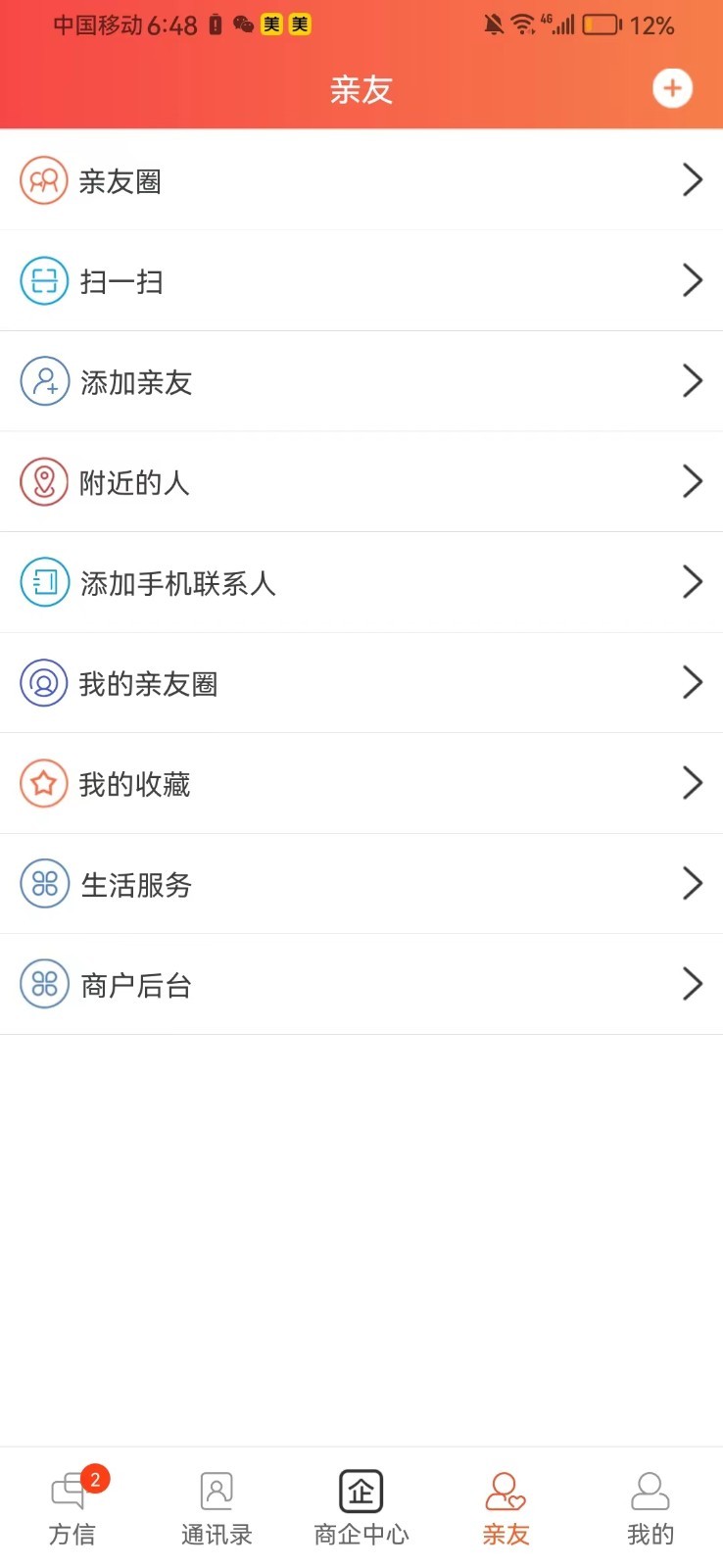Screen dimensions: 723x1568
Task: Switch to the 方信 tab
Action: point(72,1508)
